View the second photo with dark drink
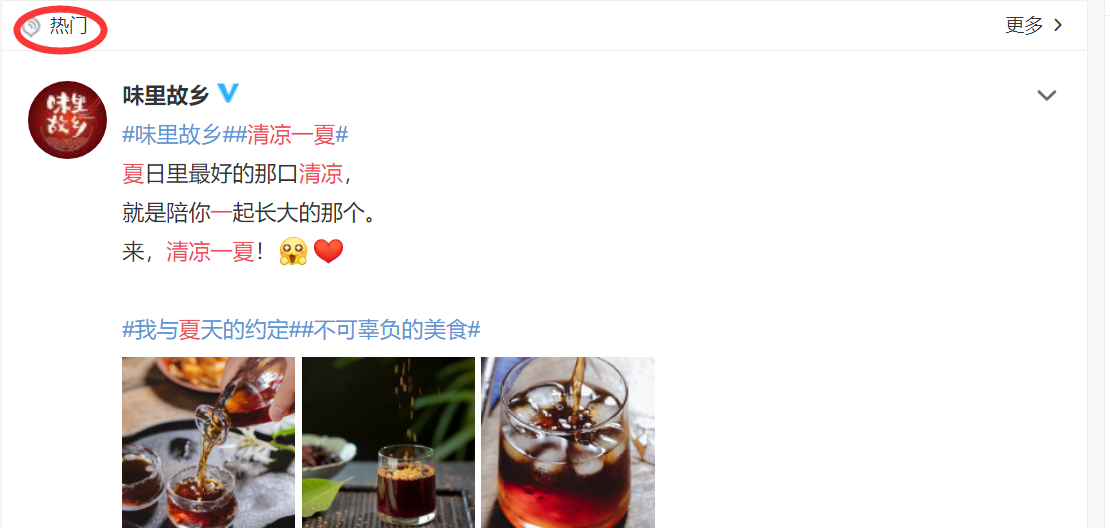 [x=388, y=442]
